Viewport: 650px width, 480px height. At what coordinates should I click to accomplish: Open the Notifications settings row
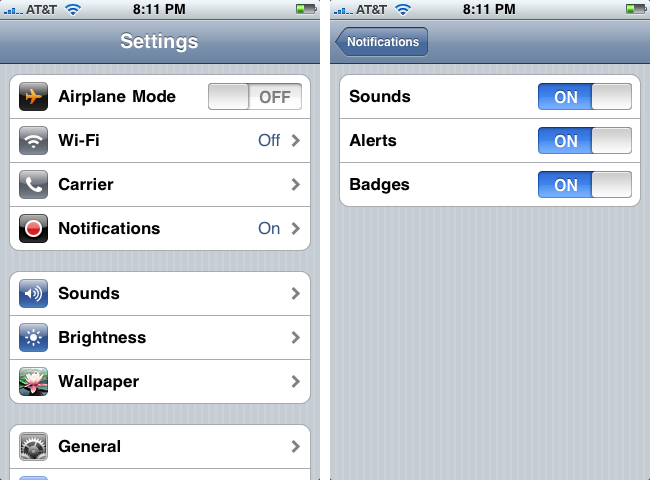[160, 228]
